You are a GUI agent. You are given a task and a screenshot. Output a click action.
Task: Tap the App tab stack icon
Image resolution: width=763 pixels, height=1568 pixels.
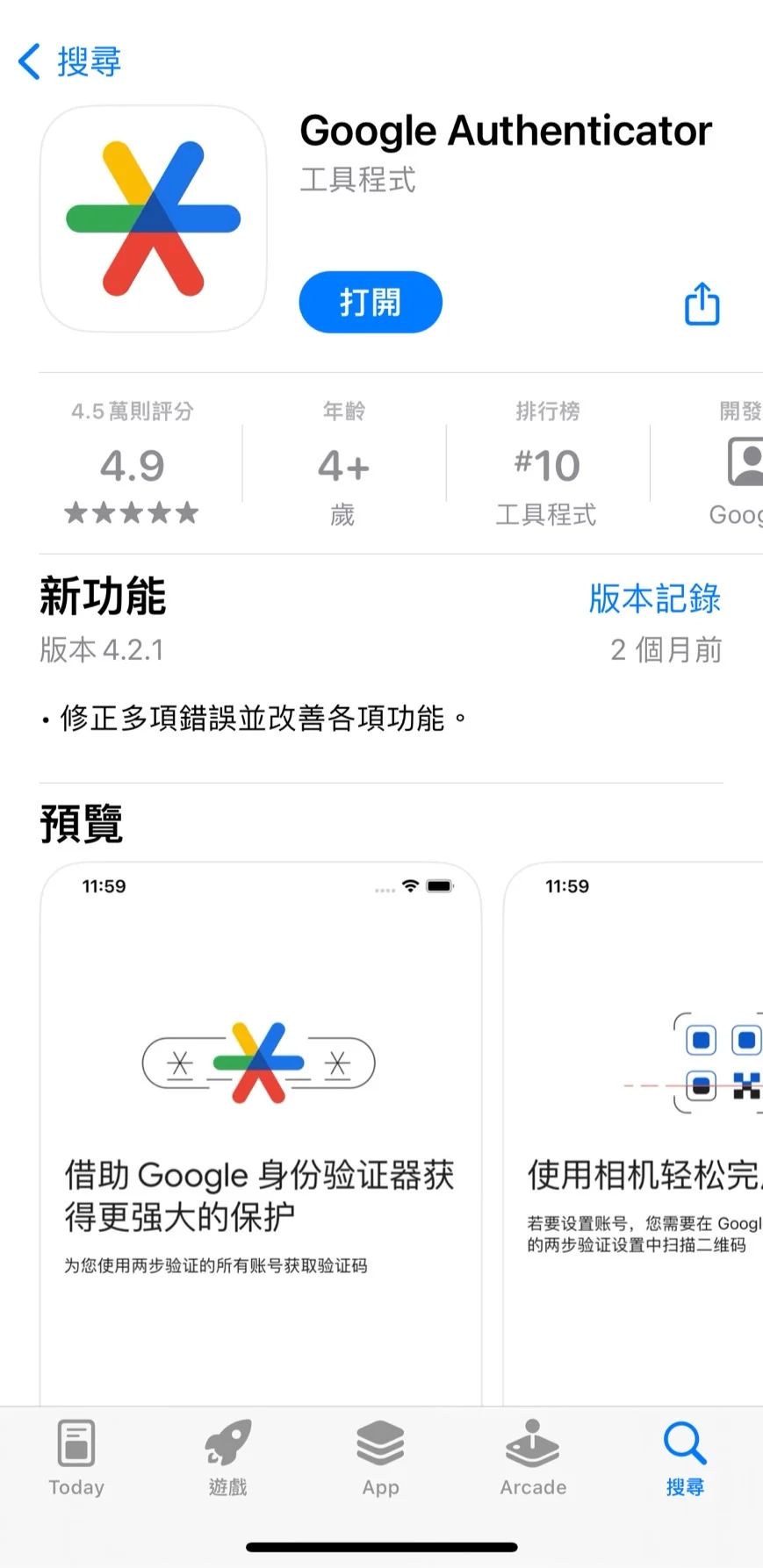[x=380, y=1439]
